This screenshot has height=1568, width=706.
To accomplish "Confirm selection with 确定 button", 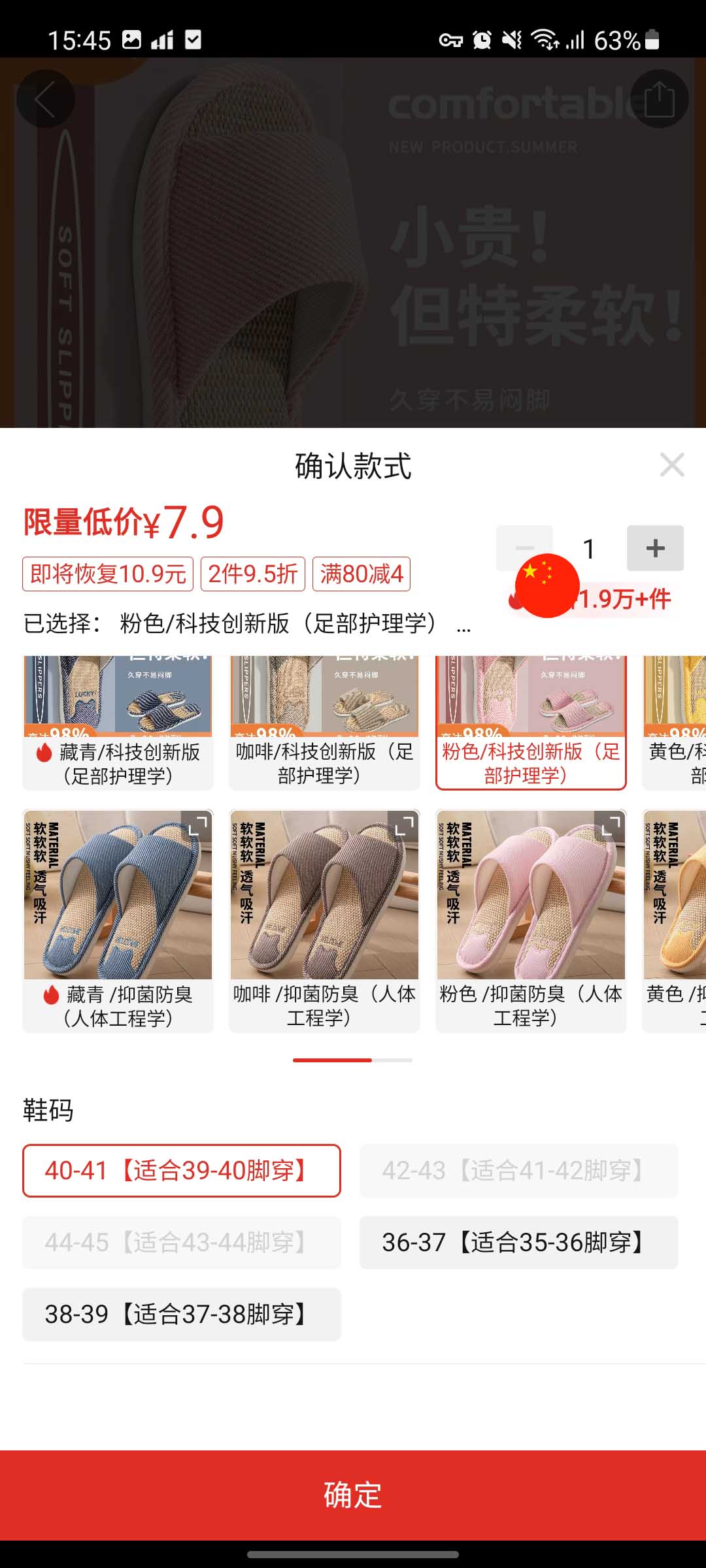I will tap(353, 1495).
